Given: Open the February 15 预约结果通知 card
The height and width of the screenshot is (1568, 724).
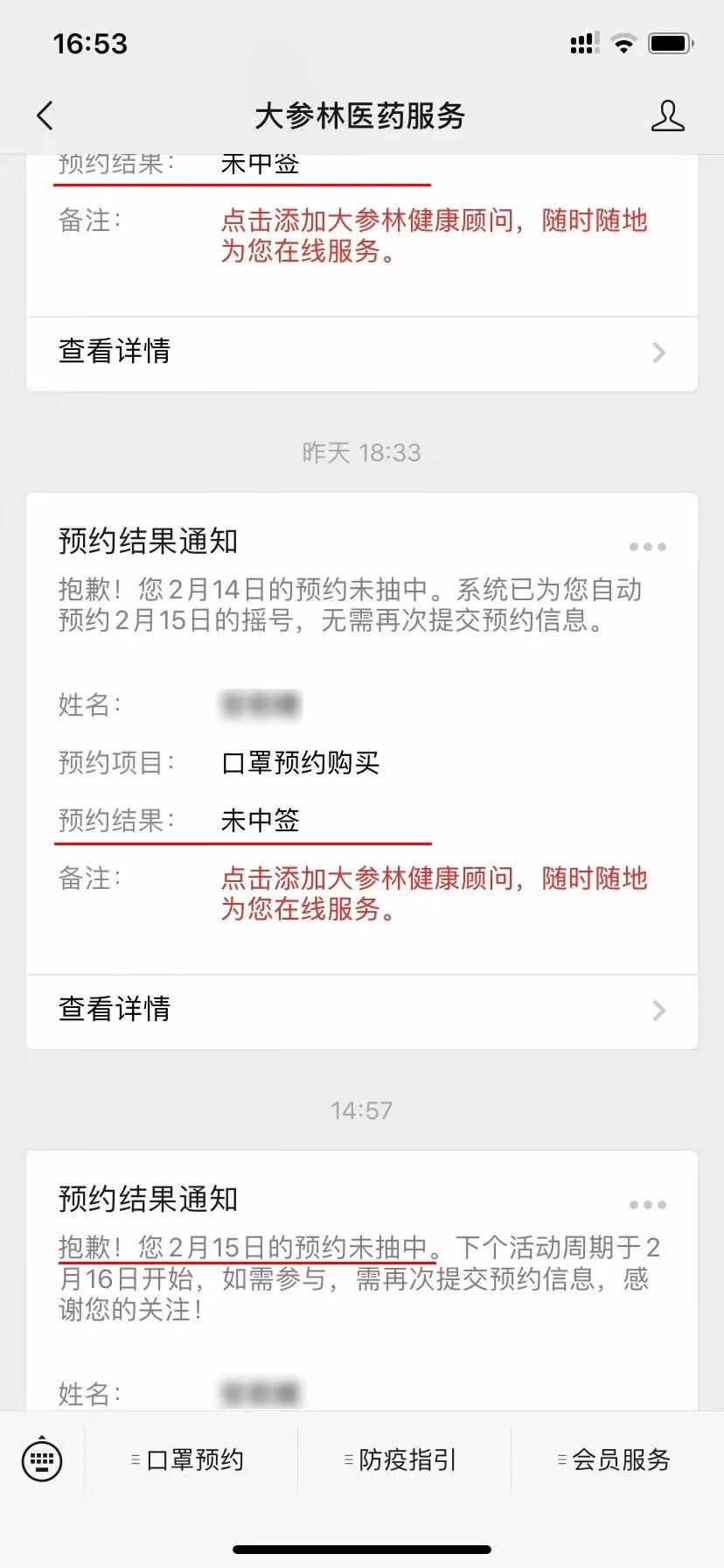Looking at the screenshot, I should click(x=362, y=1280).
